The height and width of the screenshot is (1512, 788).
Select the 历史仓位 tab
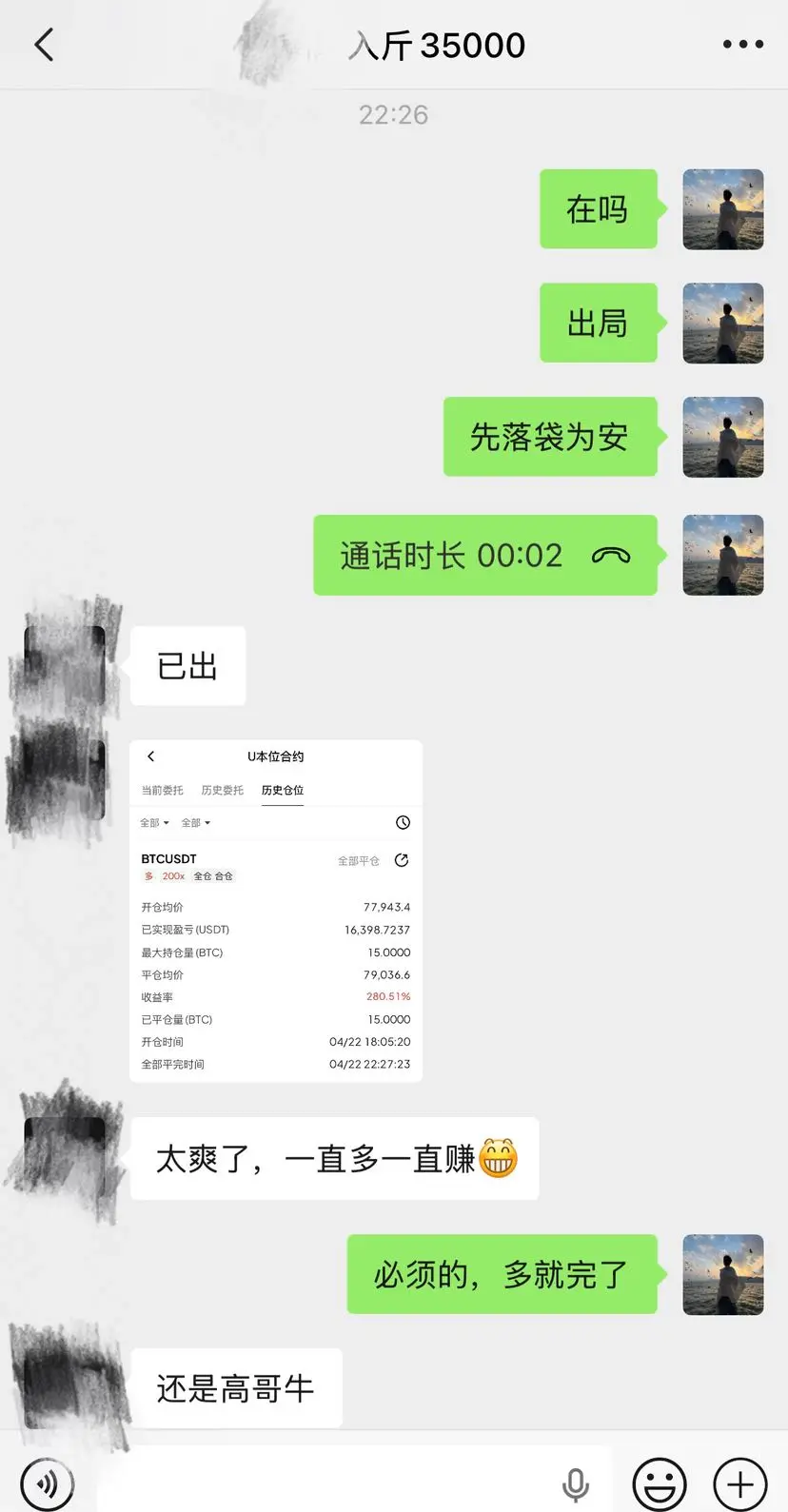(282, 790)
